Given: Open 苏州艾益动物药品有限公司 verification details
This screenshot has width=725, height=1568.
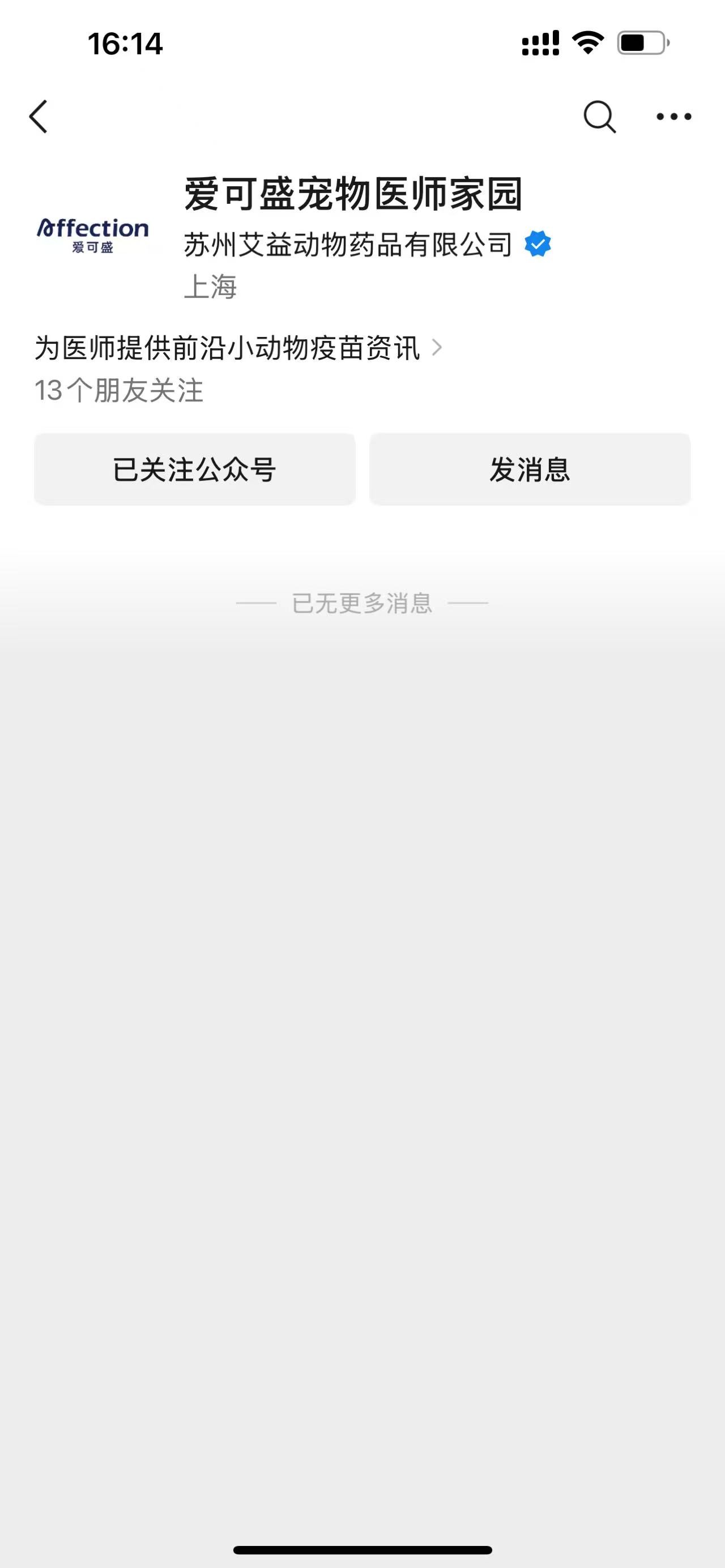Looking at the screenshot, I should pos(366,245).
